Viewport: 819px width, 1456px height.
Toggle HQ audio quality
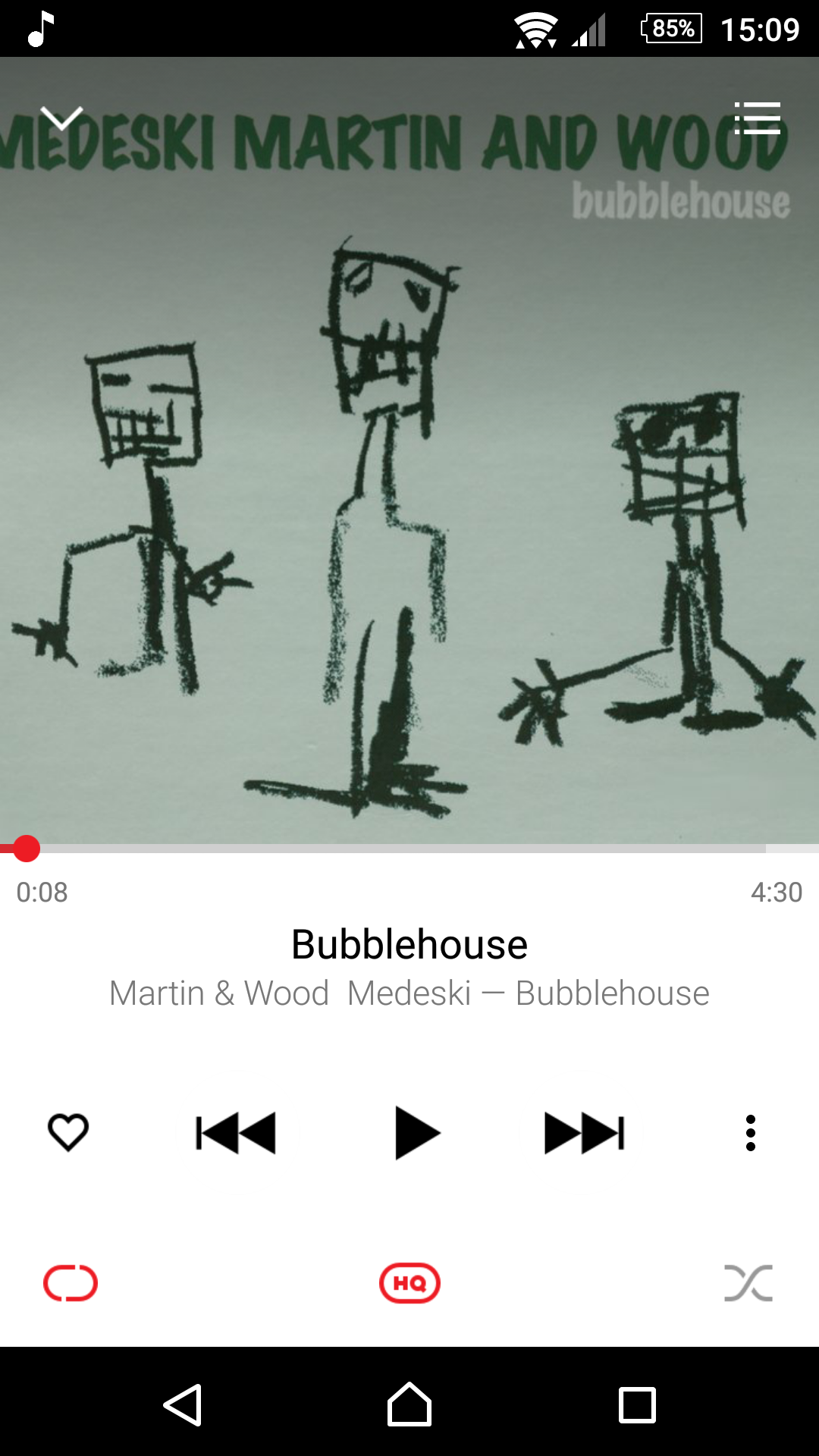pos(409,1283)
